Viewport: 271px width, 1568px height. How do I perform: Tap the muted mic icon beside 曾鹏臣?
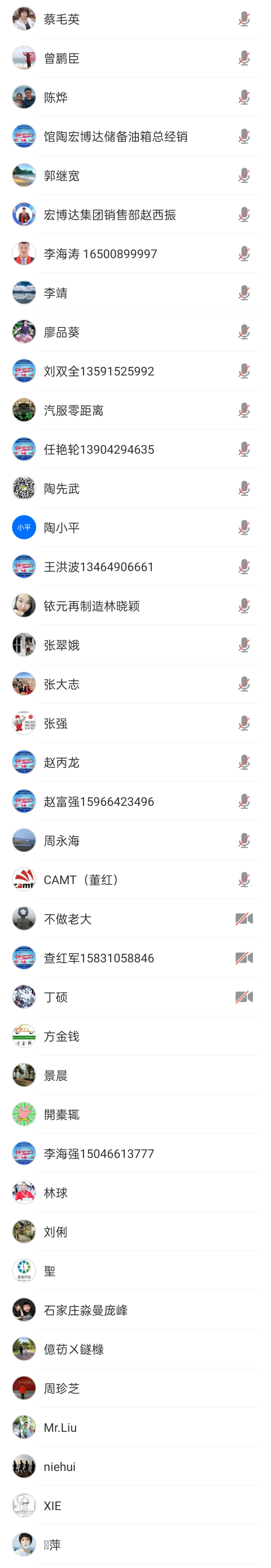coord(244,58)
